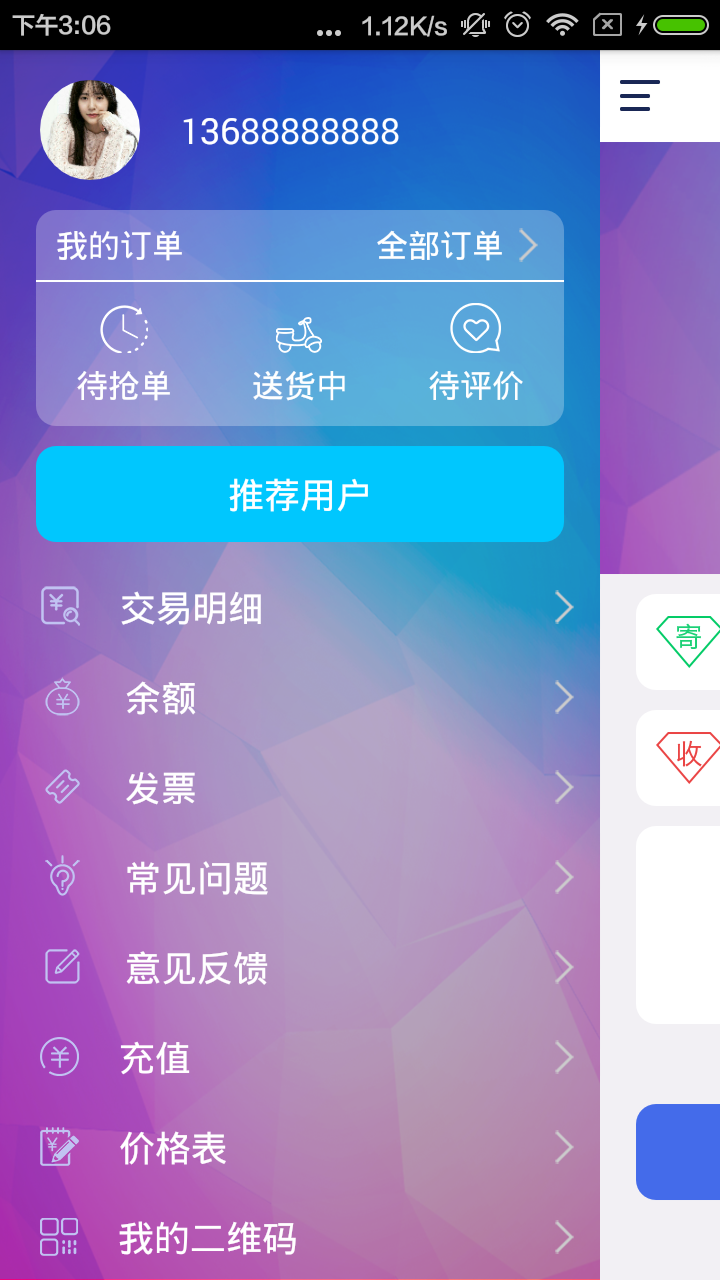Open the 价格表 price list
720x1280 pixels.
[x=300, y=1148]
